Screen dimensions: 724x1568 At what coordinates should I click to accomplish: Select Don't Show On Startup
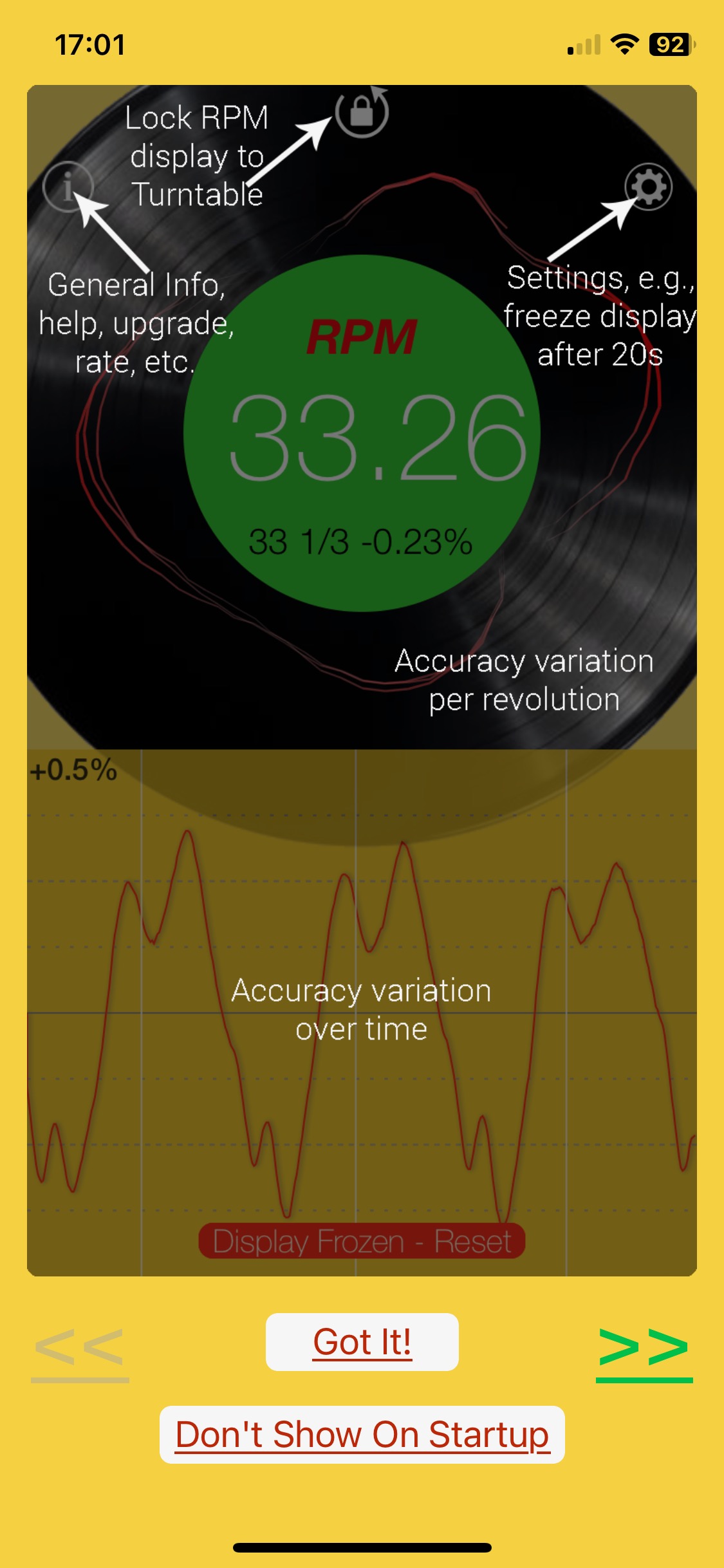coord(362,1435)
